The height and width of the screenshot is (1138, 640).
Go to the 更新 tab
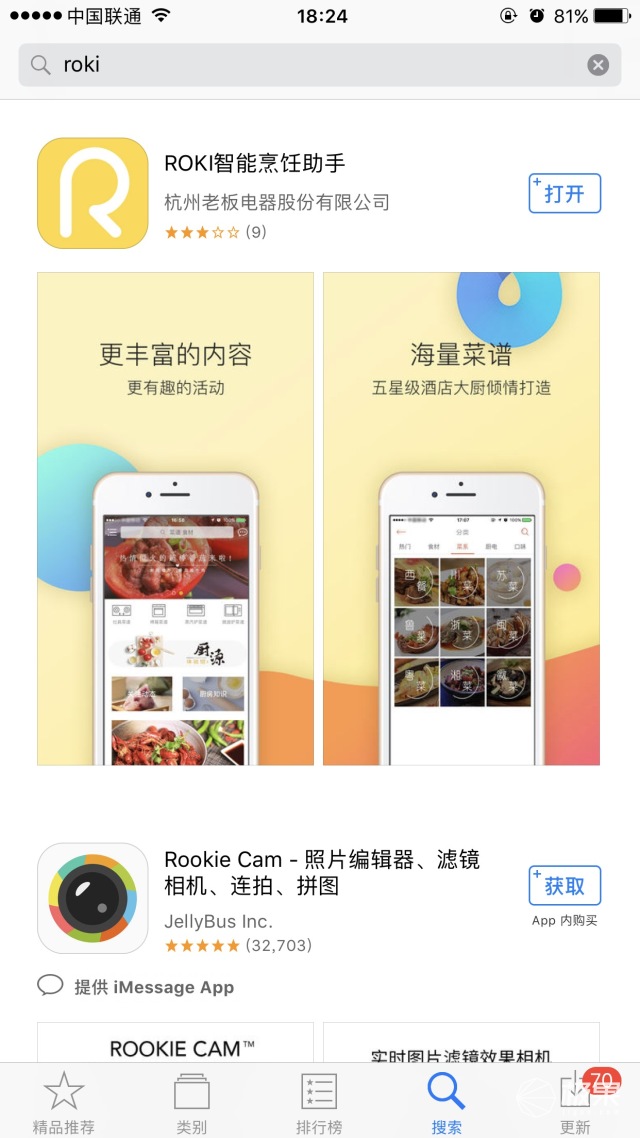click(x=575, y=1102)
